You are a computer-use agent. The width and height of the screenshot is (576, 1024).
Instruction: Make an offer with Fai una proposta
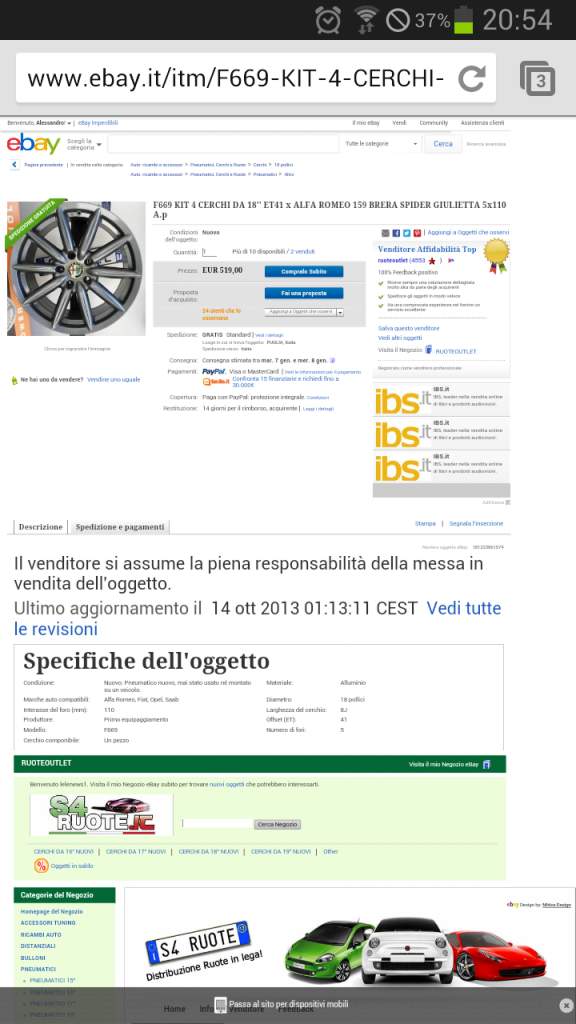[x=304, y=293]
